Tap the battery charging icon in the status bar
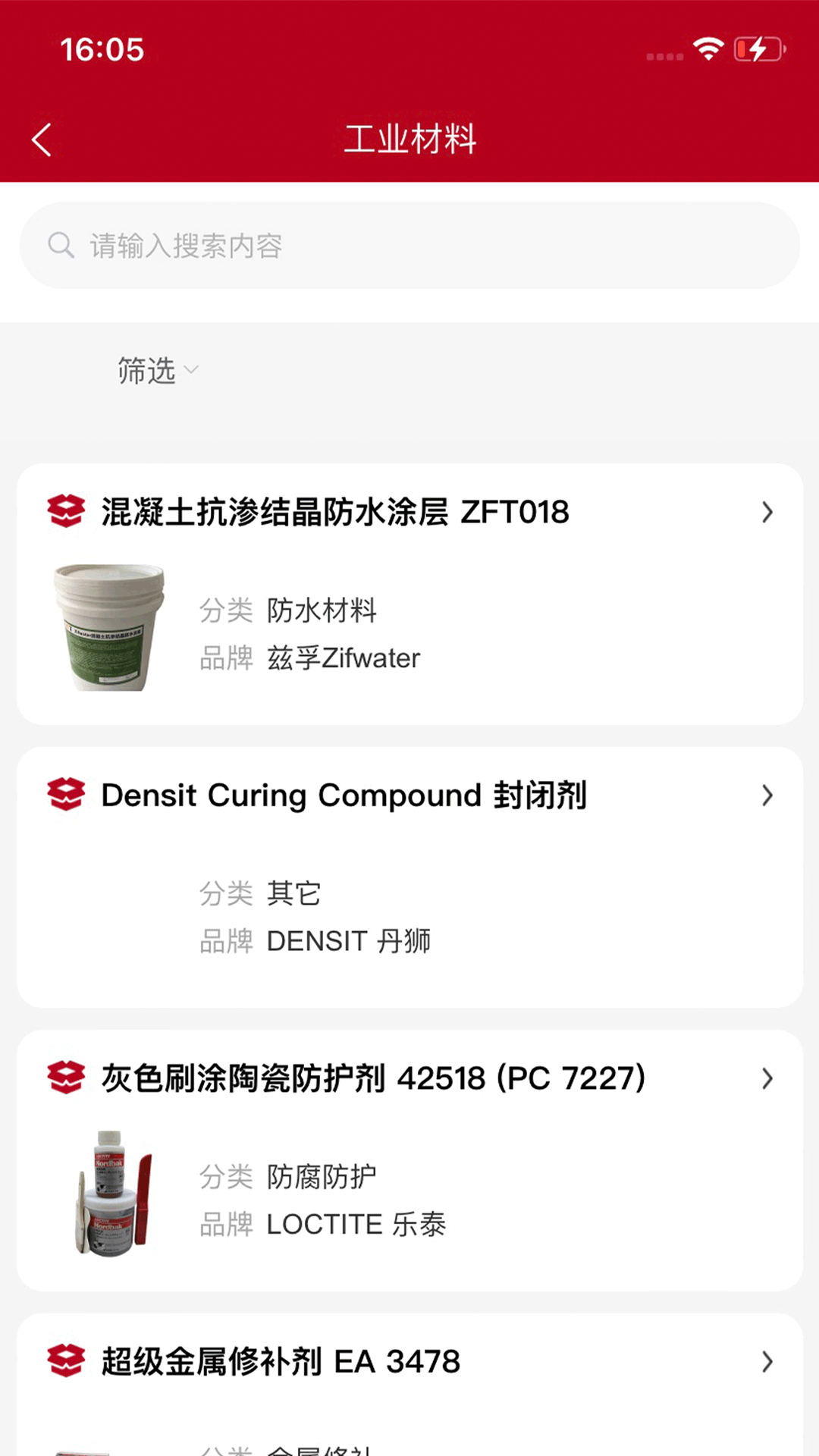The width and height of the screenshot is (819, 1456). [x=761, y=49]
